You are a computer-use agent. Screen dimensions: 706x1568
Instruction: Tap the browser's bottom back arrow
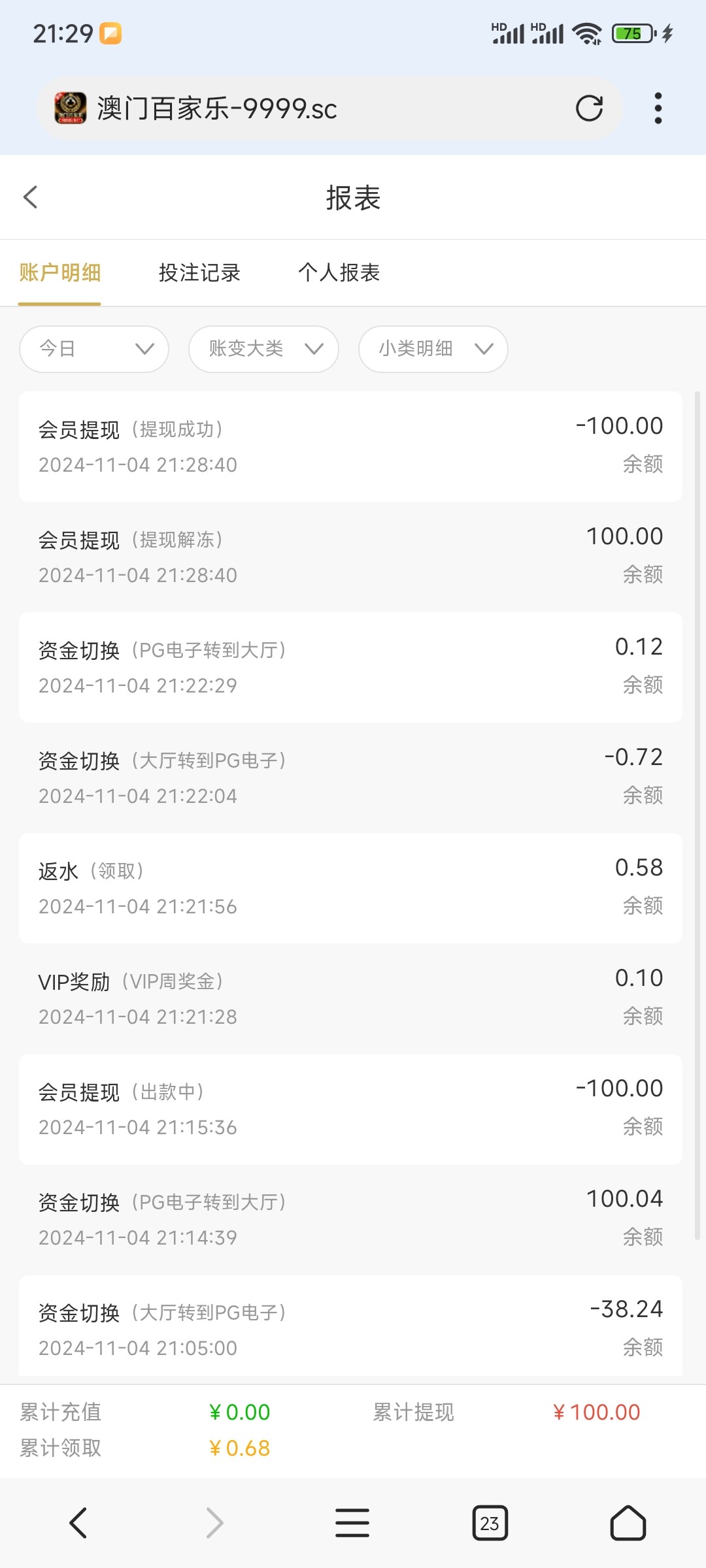coord(78,1523)
